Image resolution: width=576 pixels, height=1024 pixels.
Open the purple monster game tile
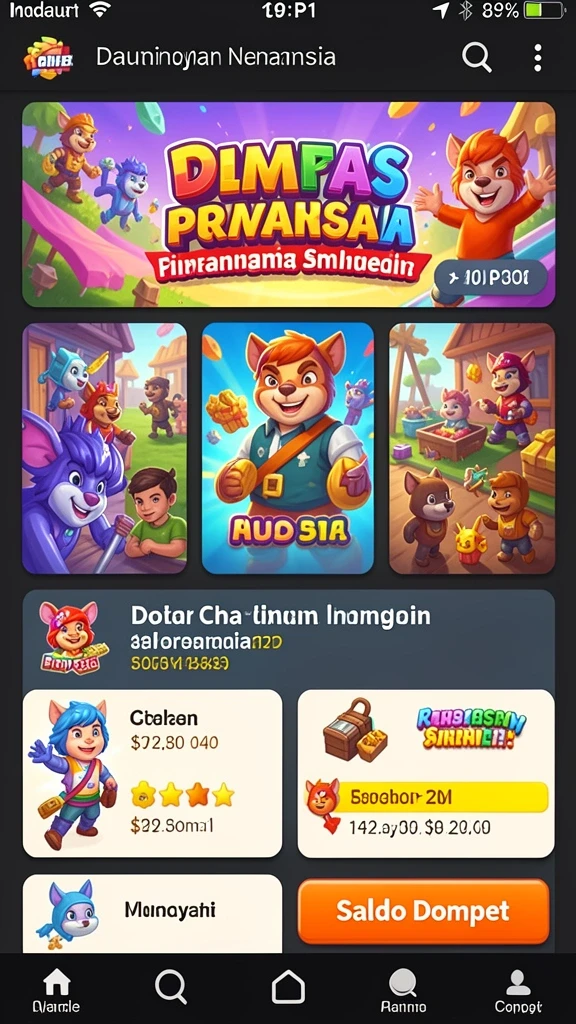(104, 448)
